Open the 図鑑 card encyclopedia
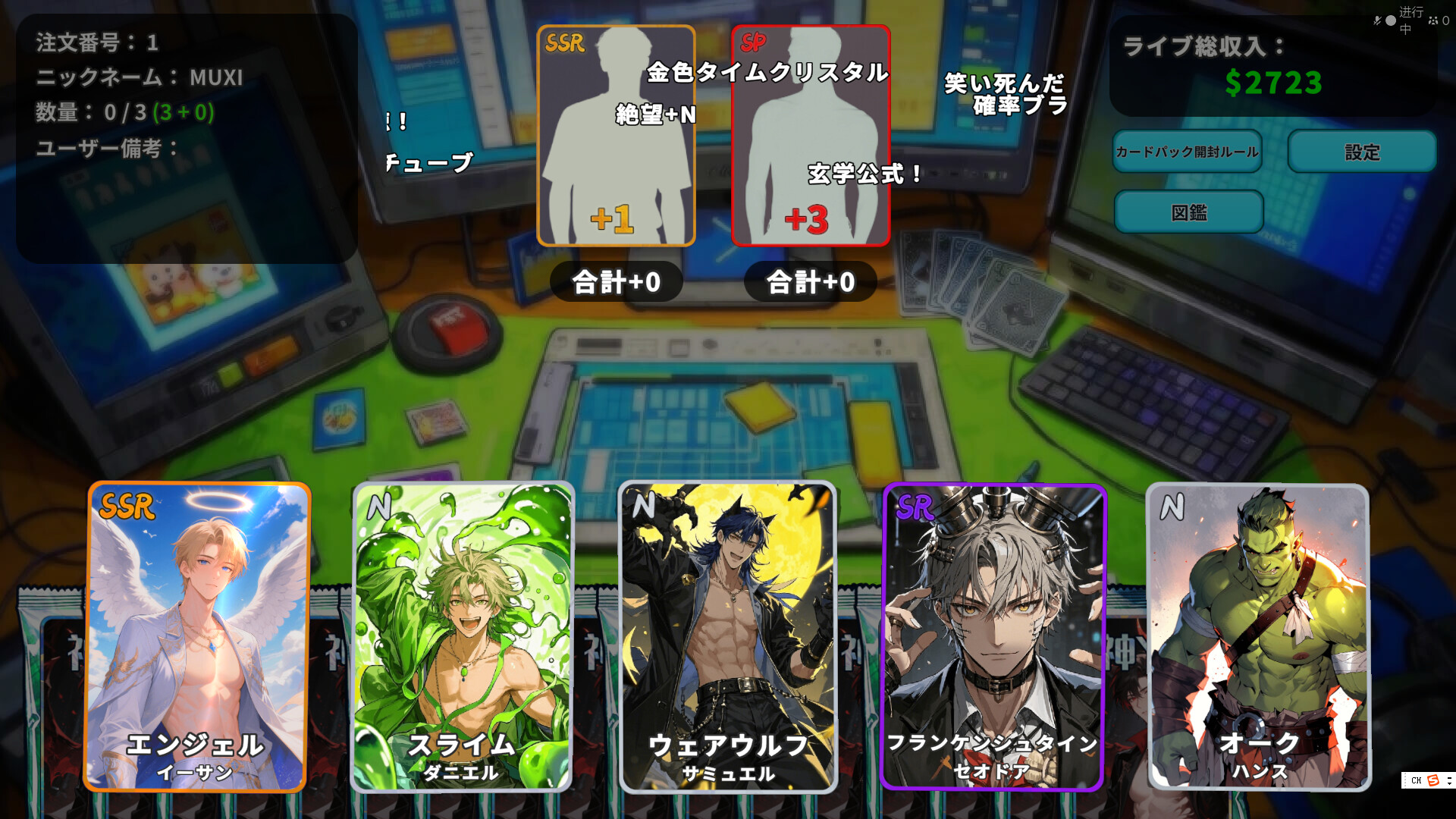 [1188, 212]
